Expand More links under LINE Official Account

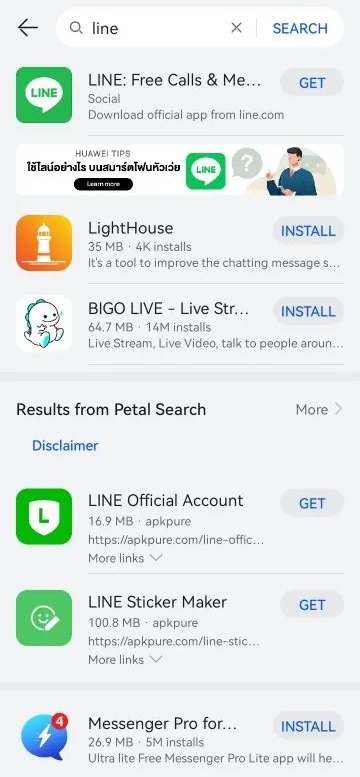click(x=125, y=558)
